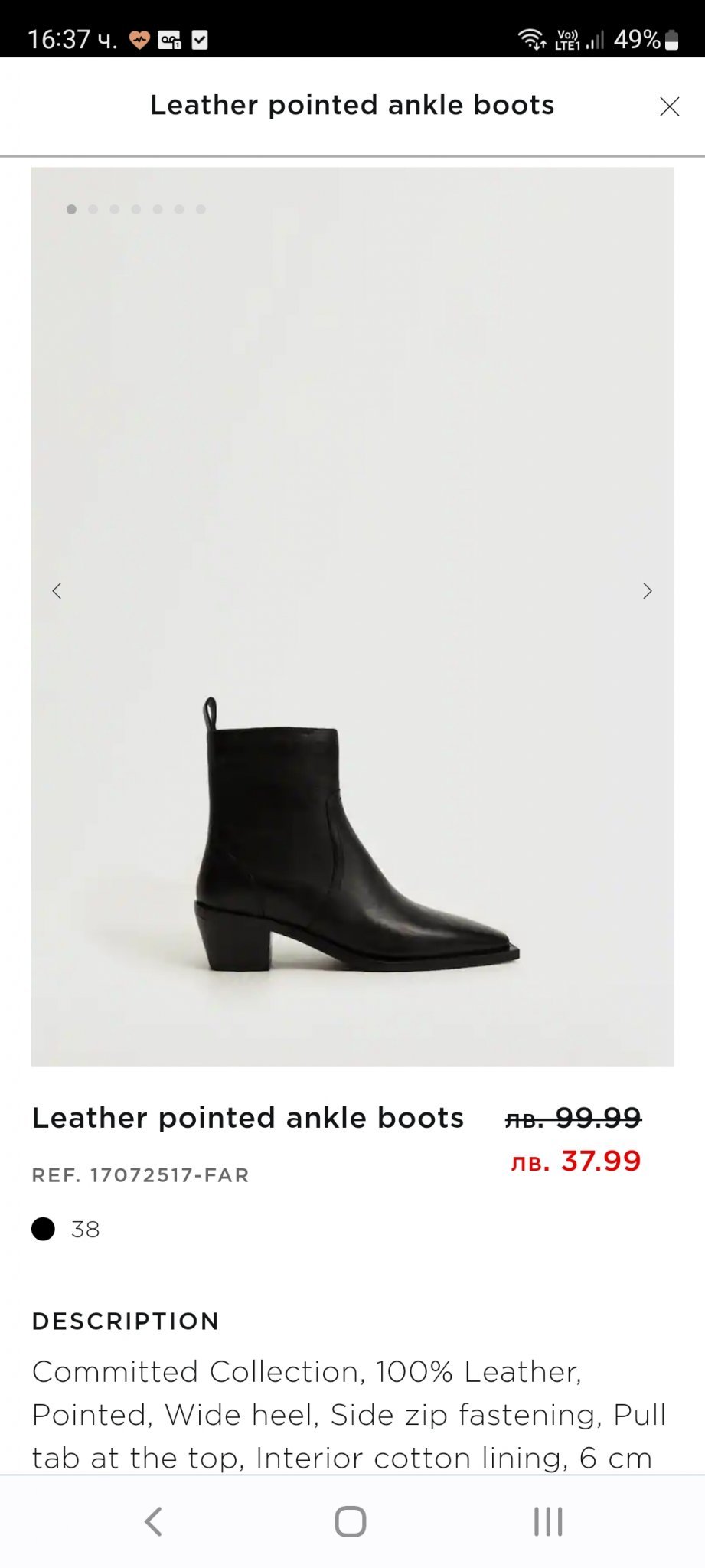Image resolution: width=705 pixels, height=1568 pixels.
Task: Open the boot product image
Action: point(352,835)
